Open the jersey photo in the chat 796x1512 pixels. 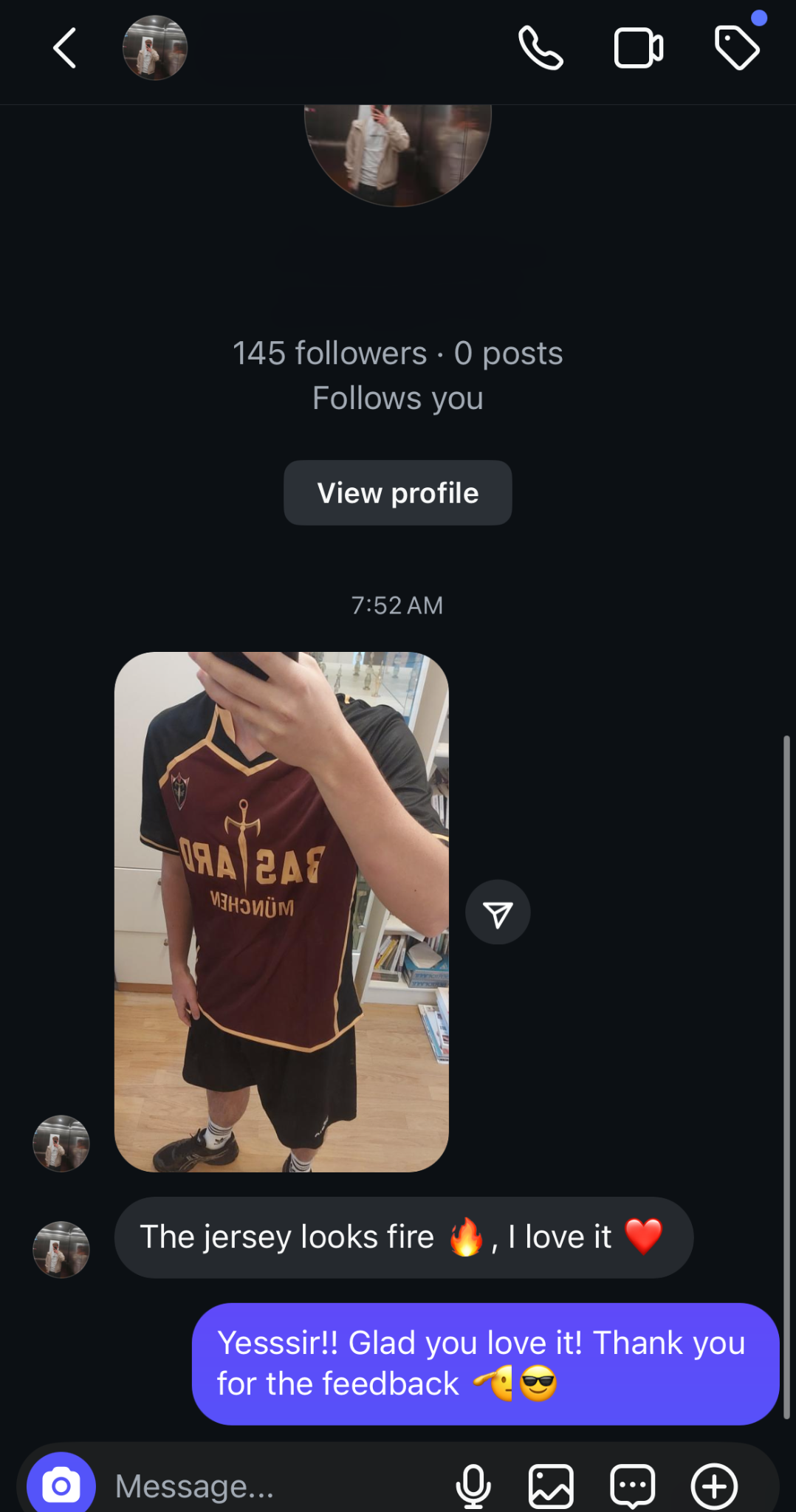click(281, 911)
